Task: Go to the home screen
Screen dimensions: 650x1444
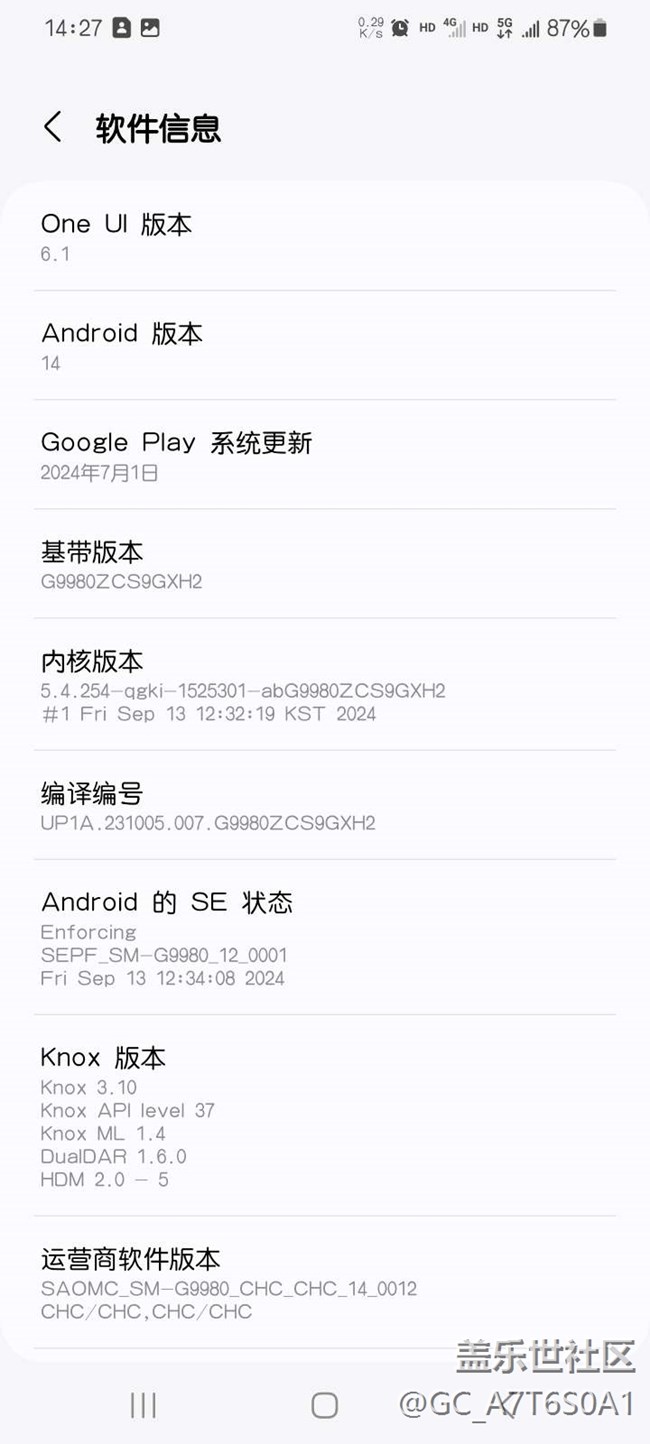Action: coord(324,1405)
